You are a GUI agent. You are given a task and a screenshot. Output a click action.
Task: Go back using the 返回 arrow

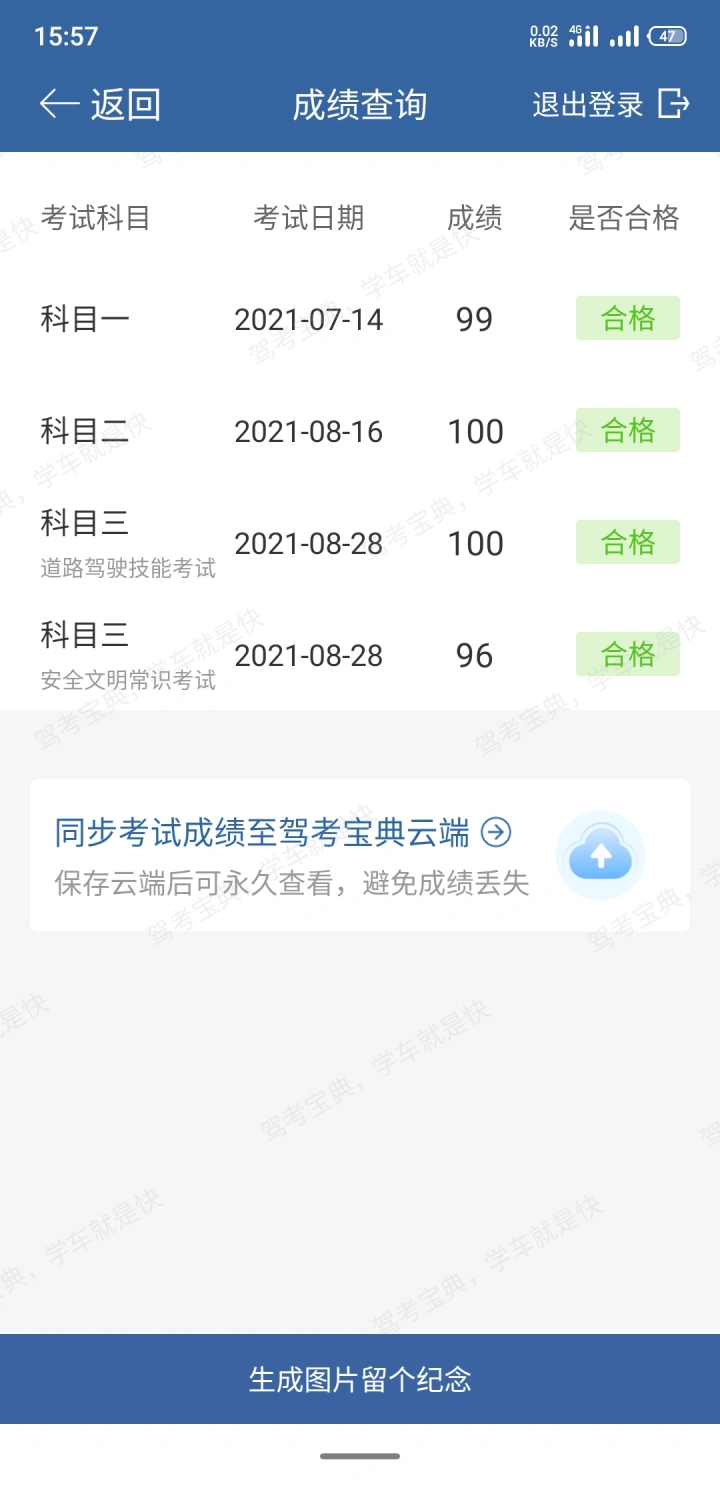100,104
